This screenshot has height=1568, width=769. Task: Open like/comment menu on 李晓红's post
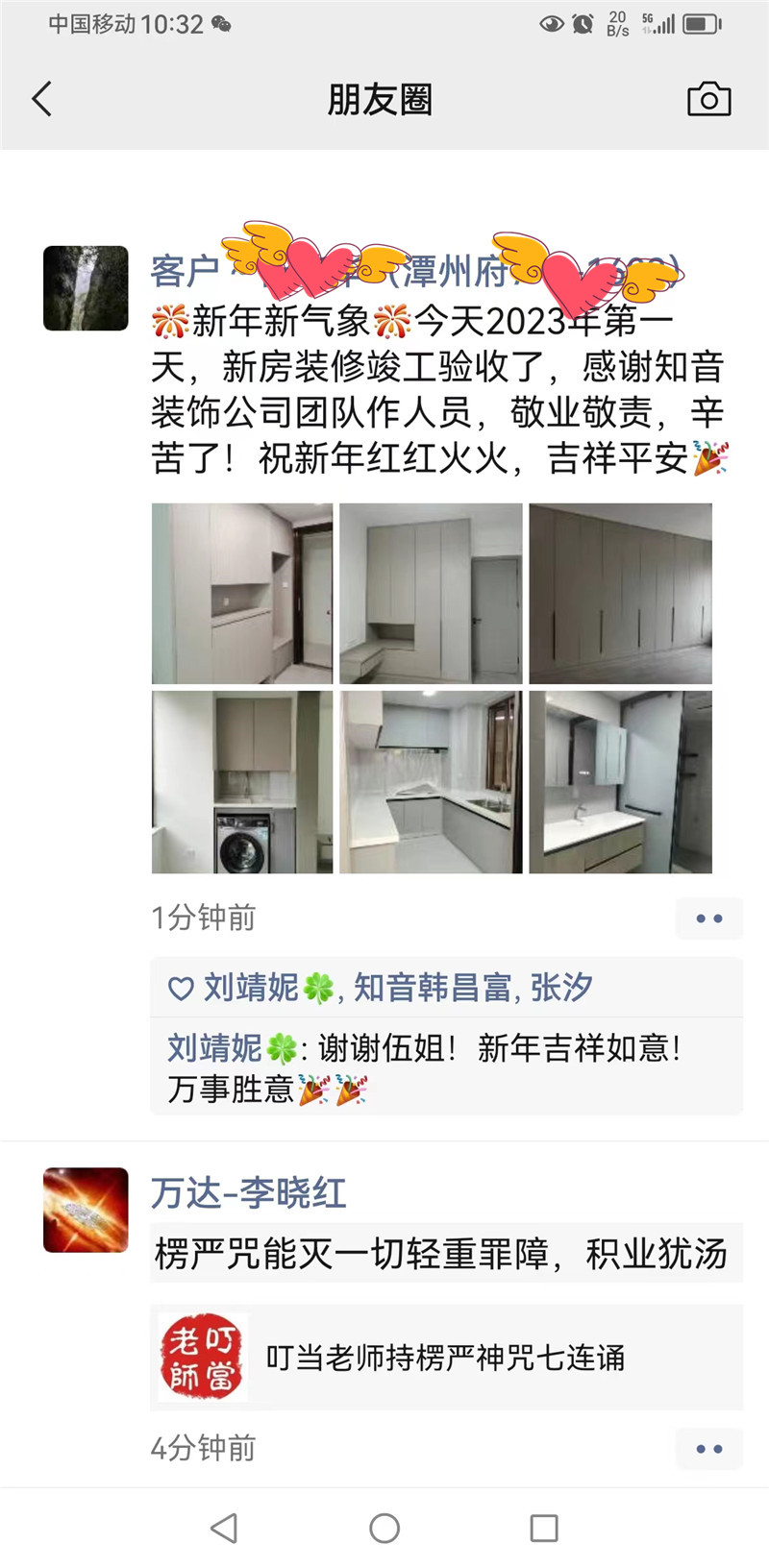click(x=708, y=1449)
